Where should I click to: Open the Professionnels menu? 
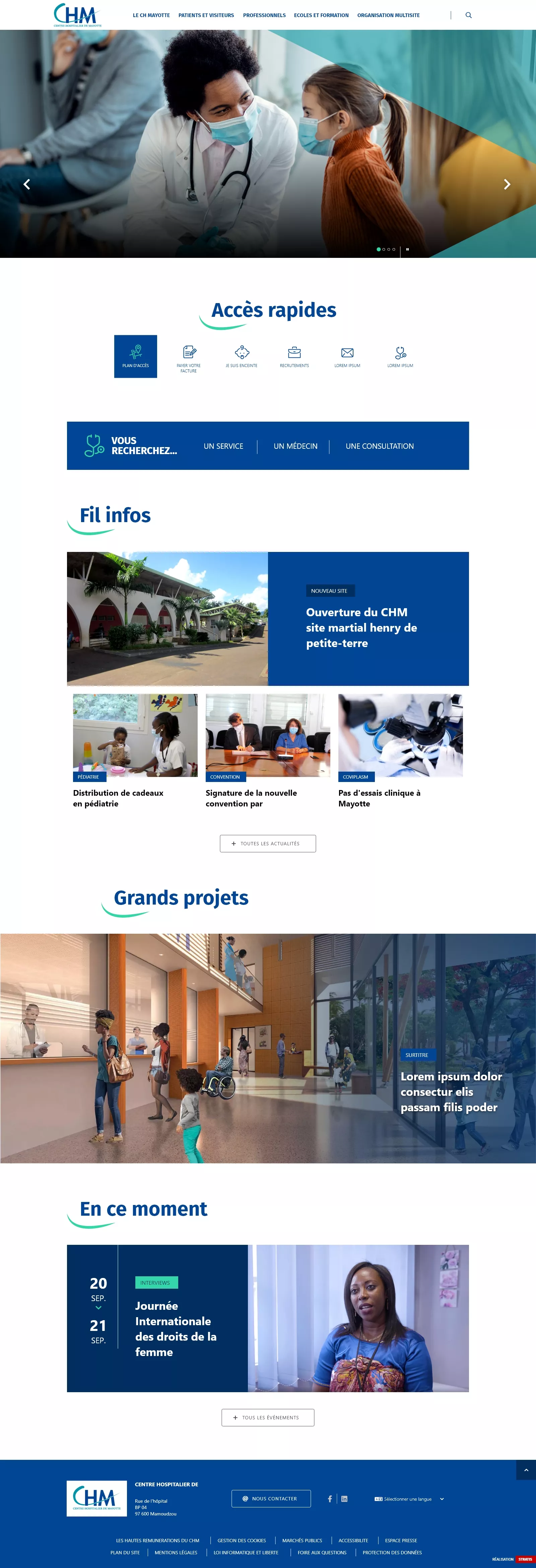coord(264,15)
